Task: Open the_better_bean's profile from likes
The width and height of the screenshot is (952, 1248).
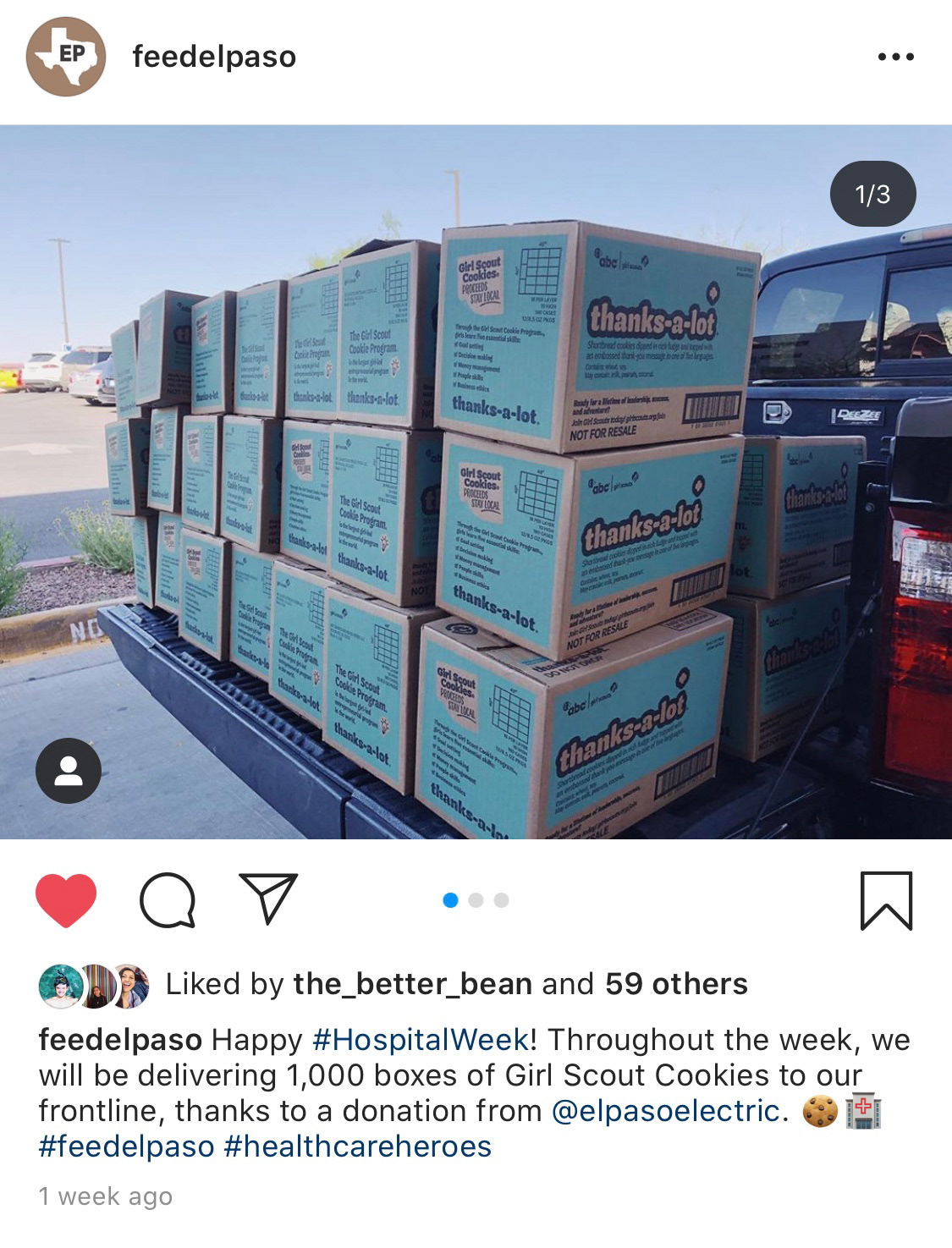Action: (x=412, y=984)
